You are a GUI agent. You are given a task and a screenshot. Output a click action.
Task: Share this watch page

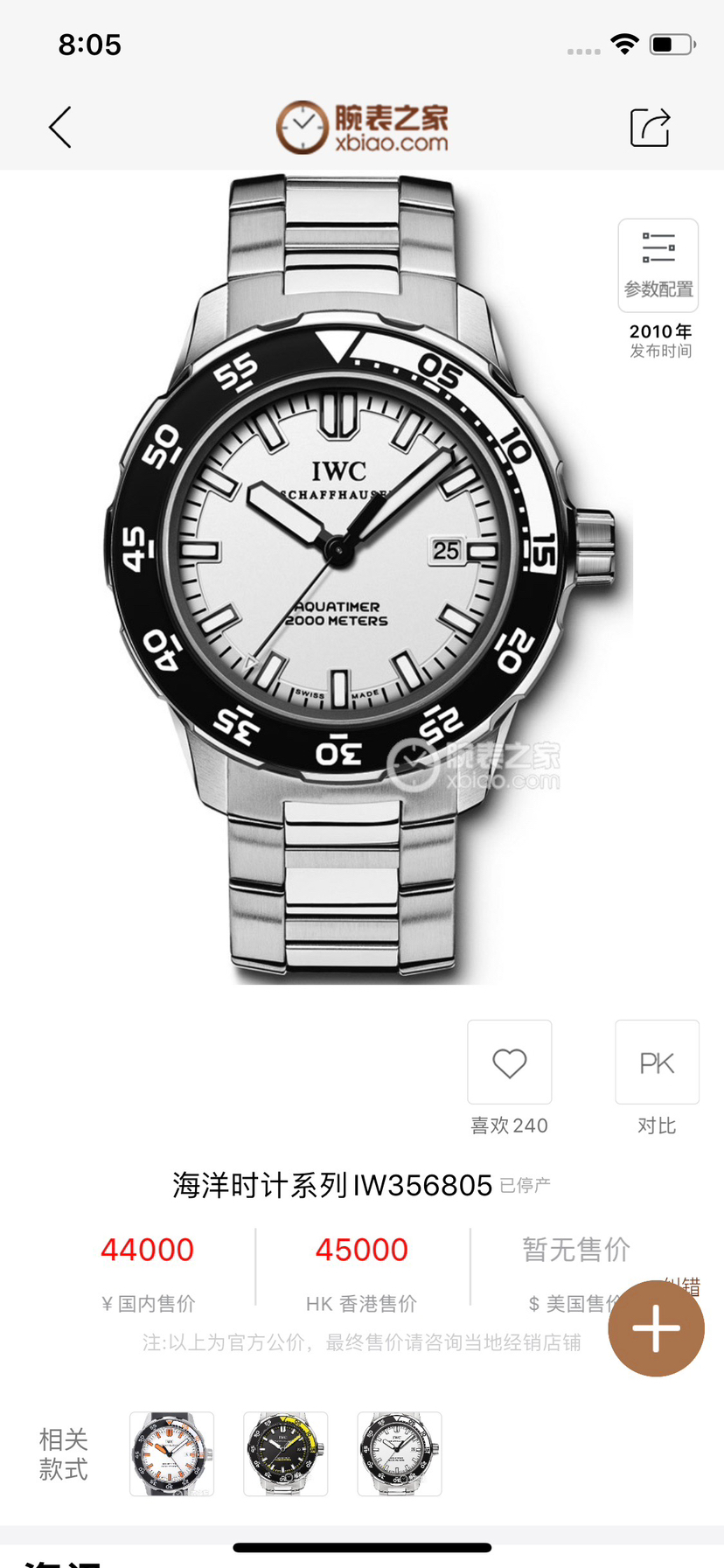click(650, 128)
